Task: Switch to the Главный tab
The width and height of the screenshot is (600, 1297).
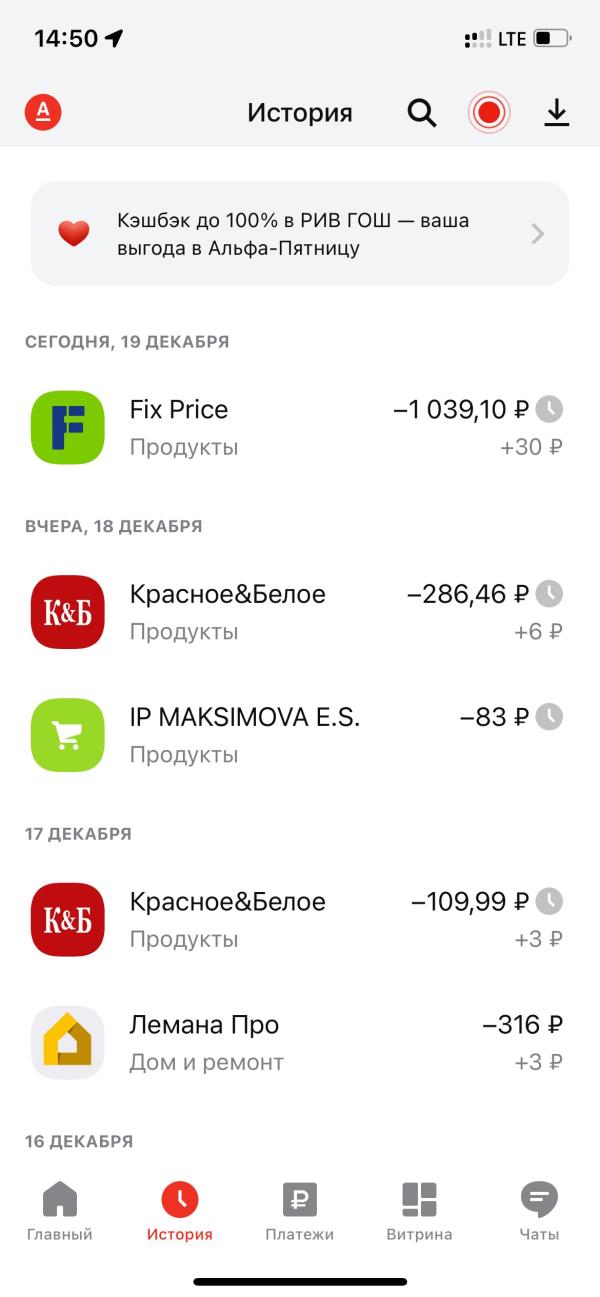Action: coord(60,1211)
